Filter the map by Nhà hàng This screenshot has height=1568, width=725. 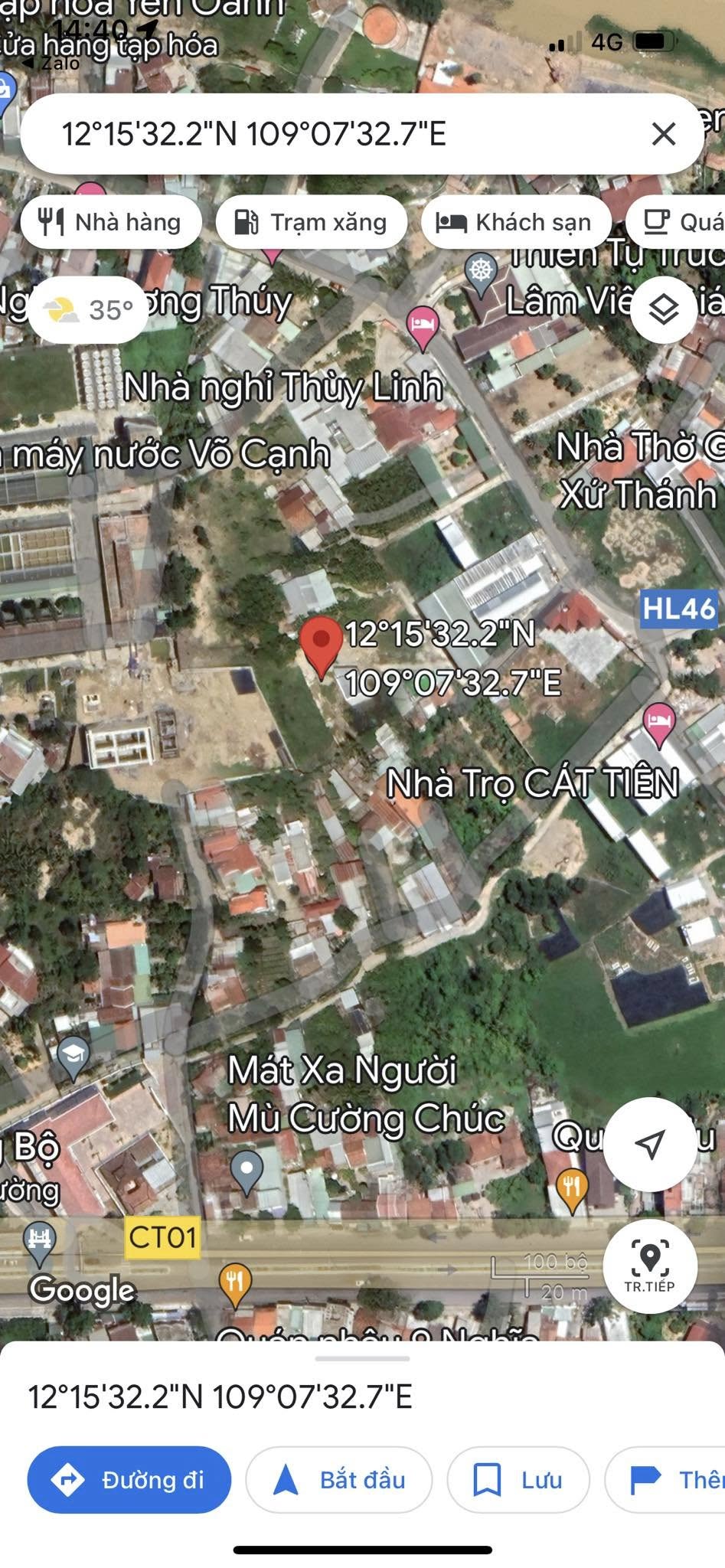[x=112, y=222]
